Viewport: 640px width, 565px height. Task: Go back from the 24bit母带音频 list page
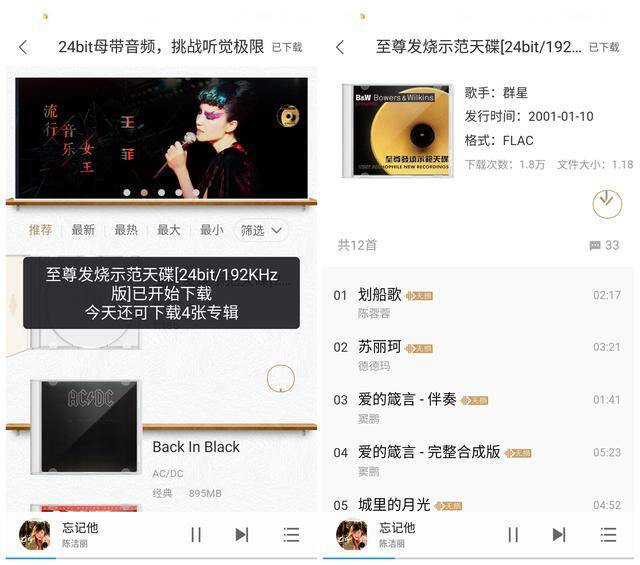click(x=23, y=47)
